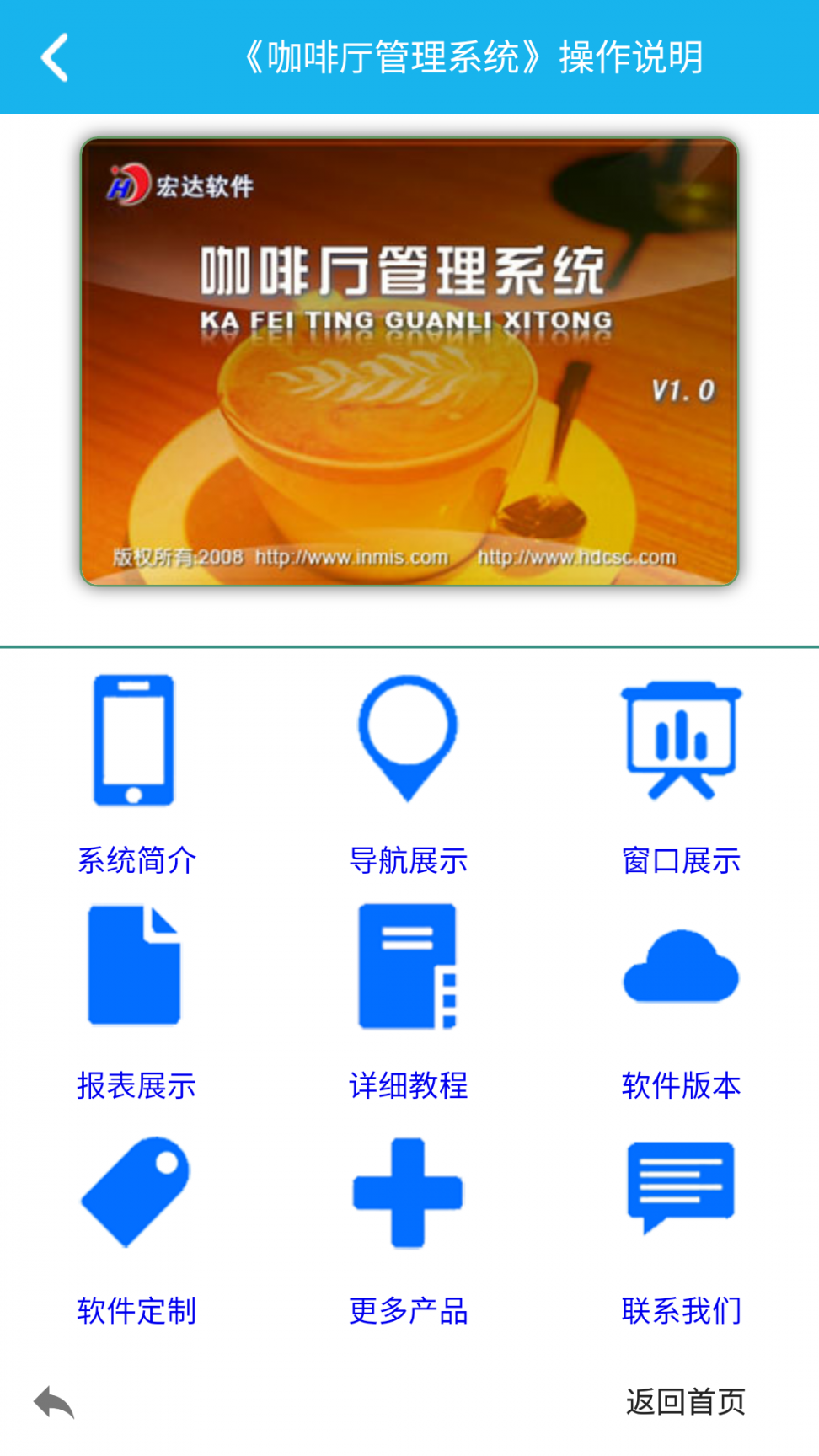Open 软件定制 software customization
This screenshot has width=819, height=1456.
136,1230
